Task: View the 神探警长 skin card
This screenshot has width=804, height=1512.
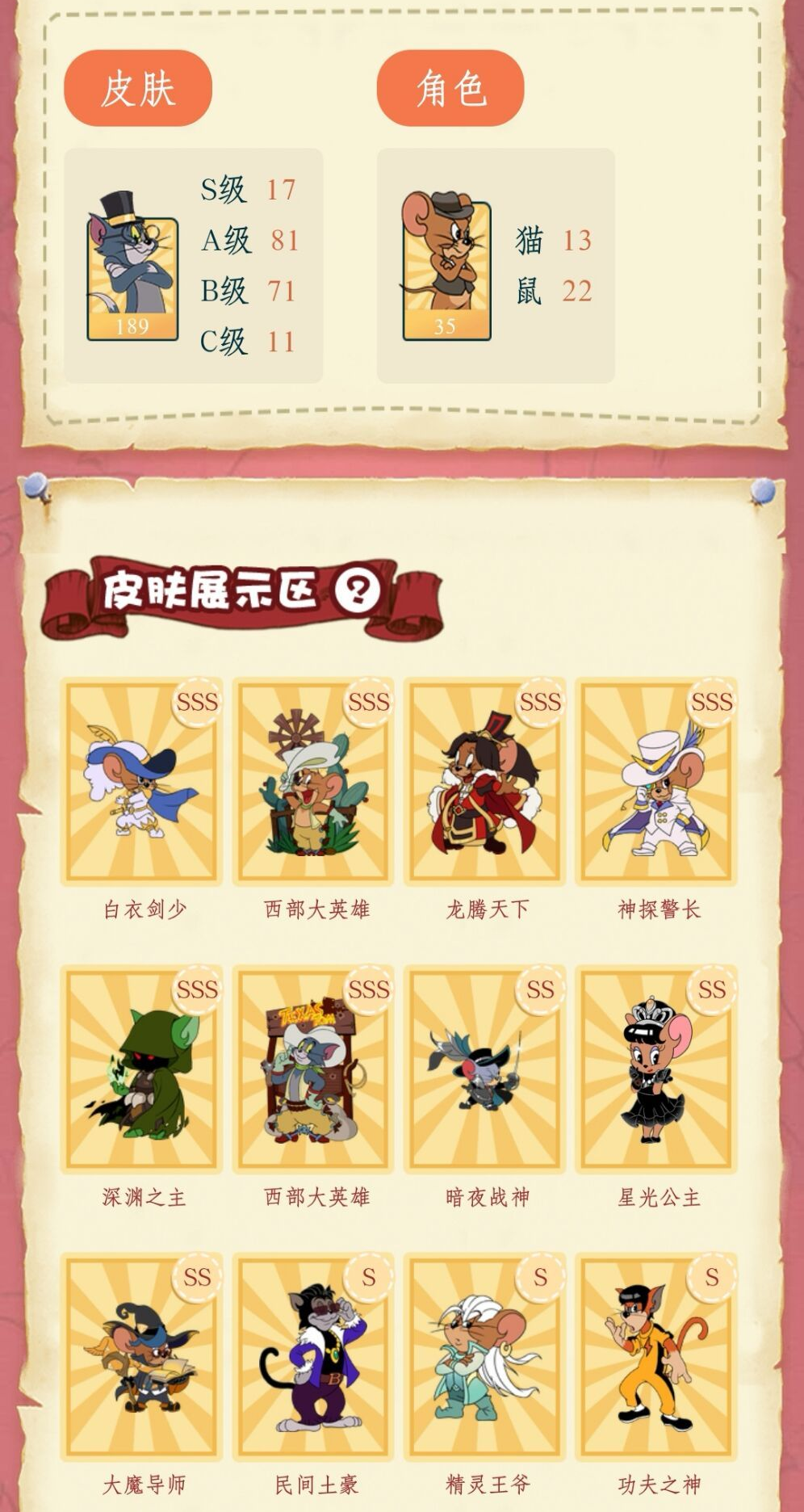Action: pos(656,782)
